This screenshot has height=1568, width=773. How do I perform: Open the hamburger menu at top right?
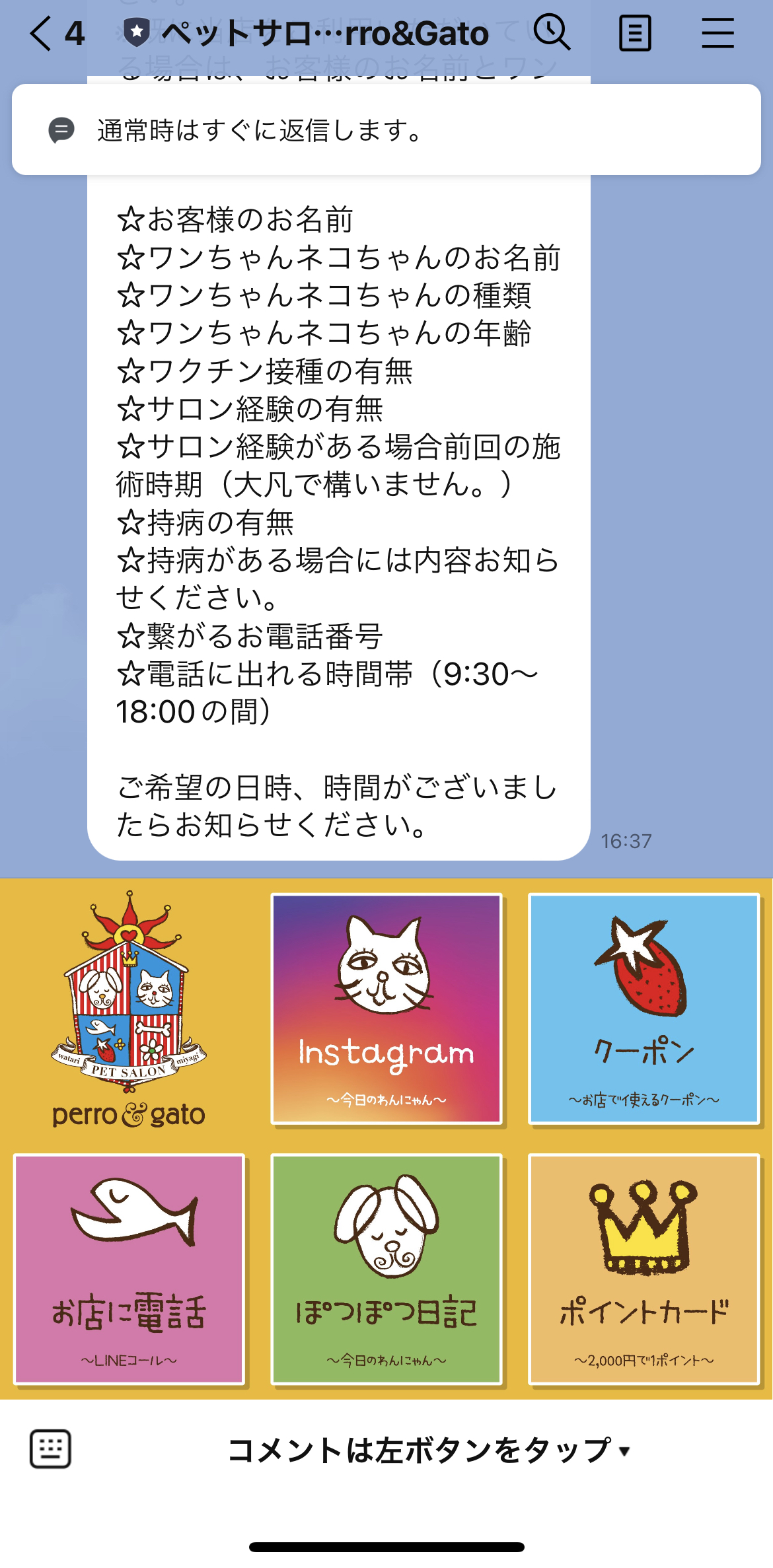[x=717, y=32]
